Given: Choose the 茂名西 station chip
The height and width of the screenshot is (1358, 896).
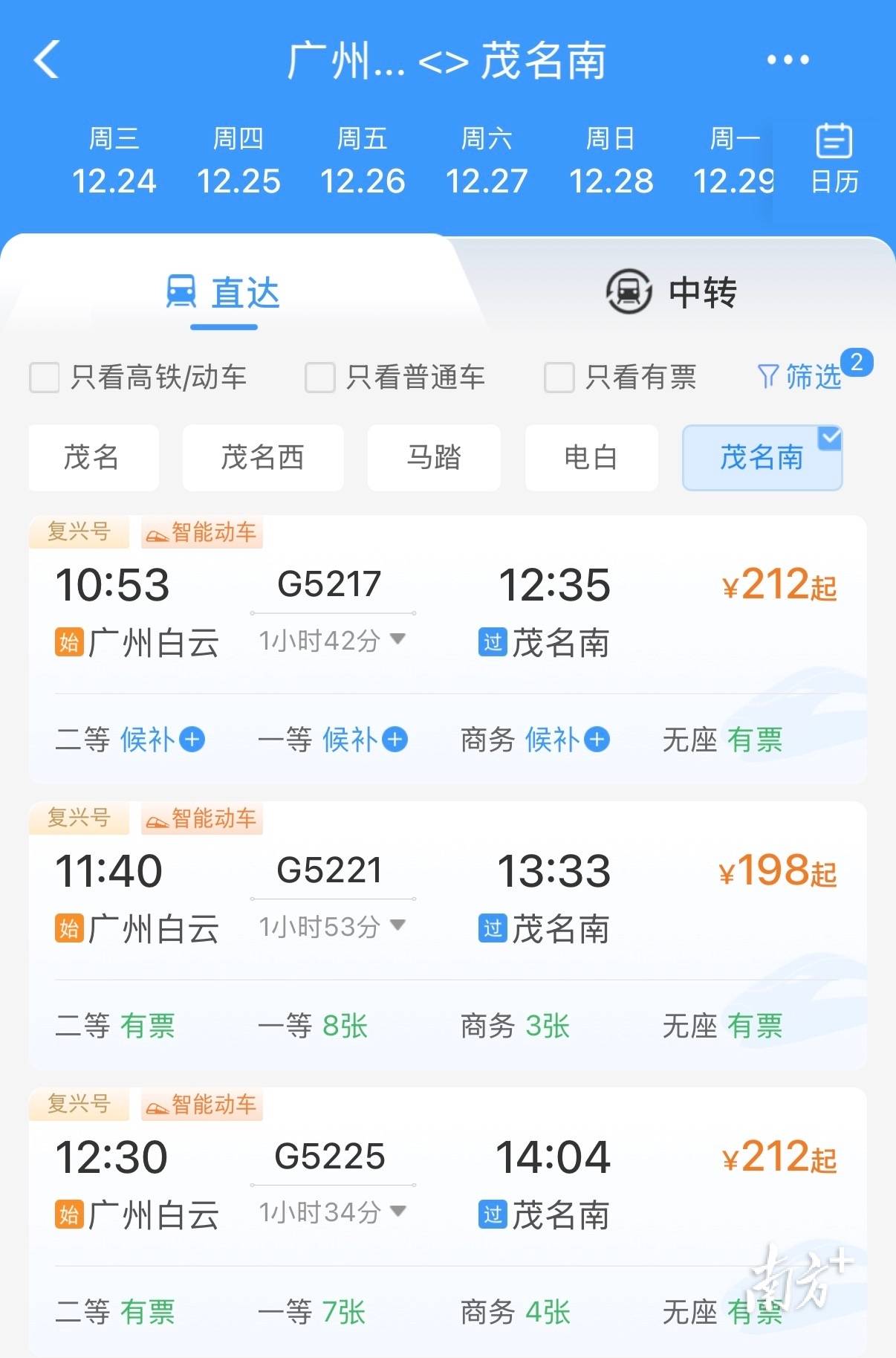Looking at the screenshot, I should [263, 457].
